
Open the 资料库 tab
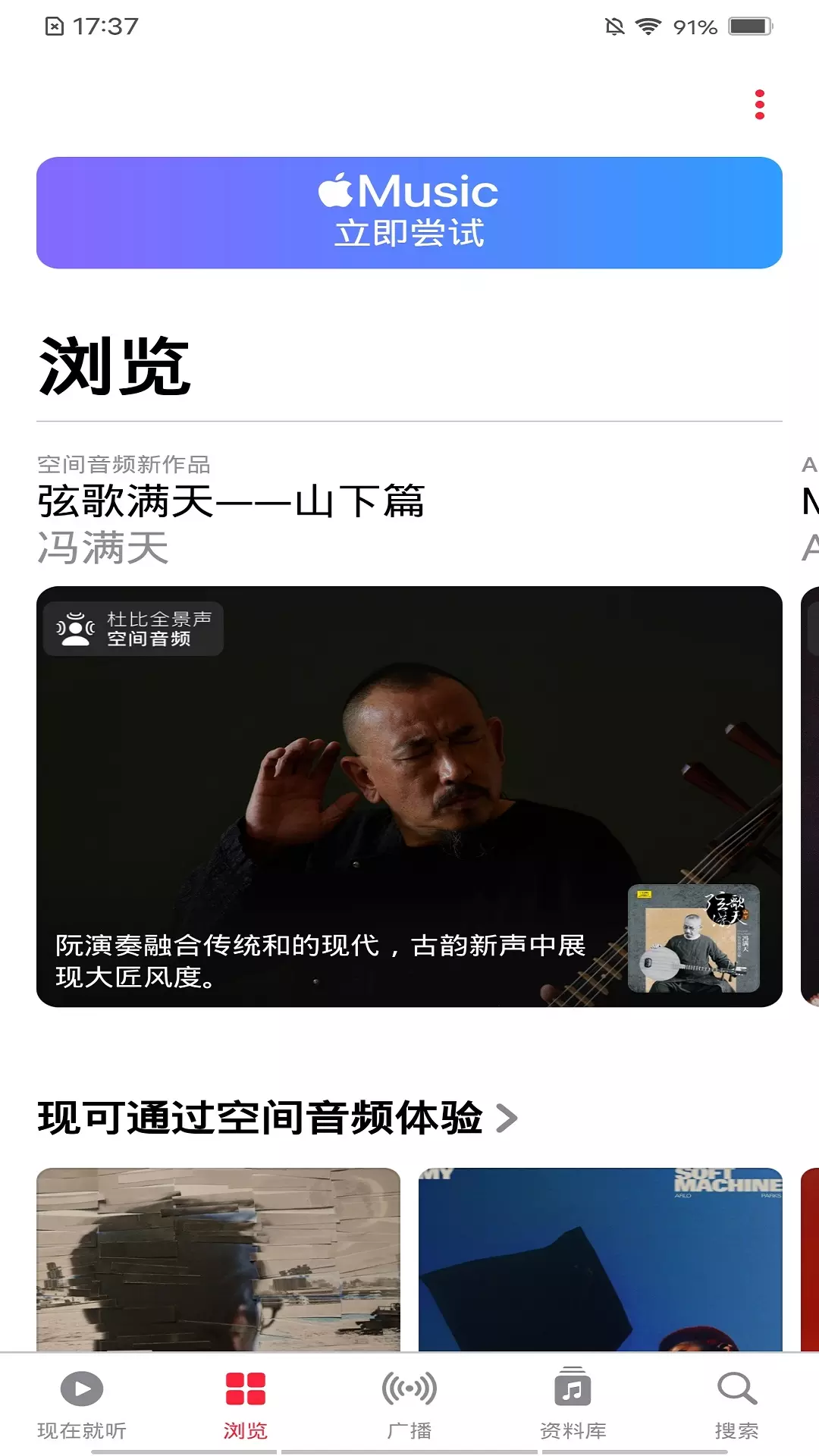573,1404
